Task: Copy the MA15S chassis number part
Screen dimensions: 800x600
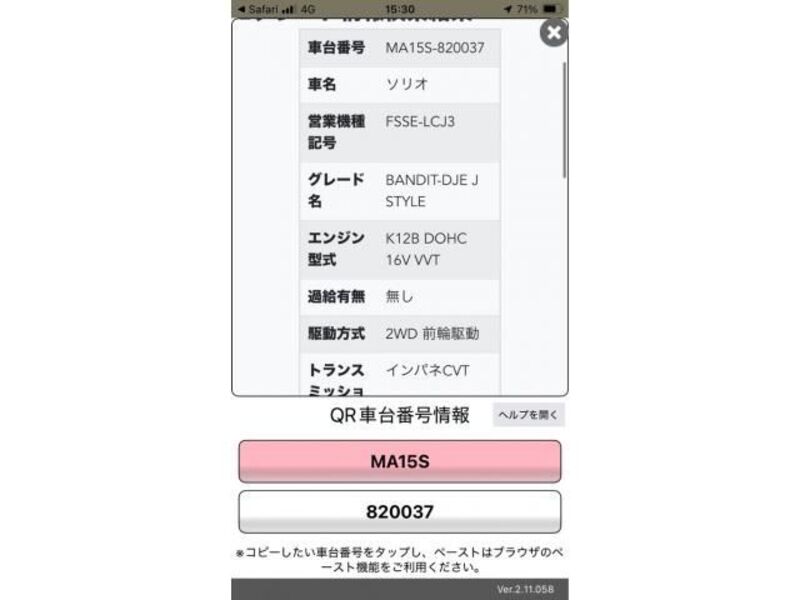Action: click(399, 462)
